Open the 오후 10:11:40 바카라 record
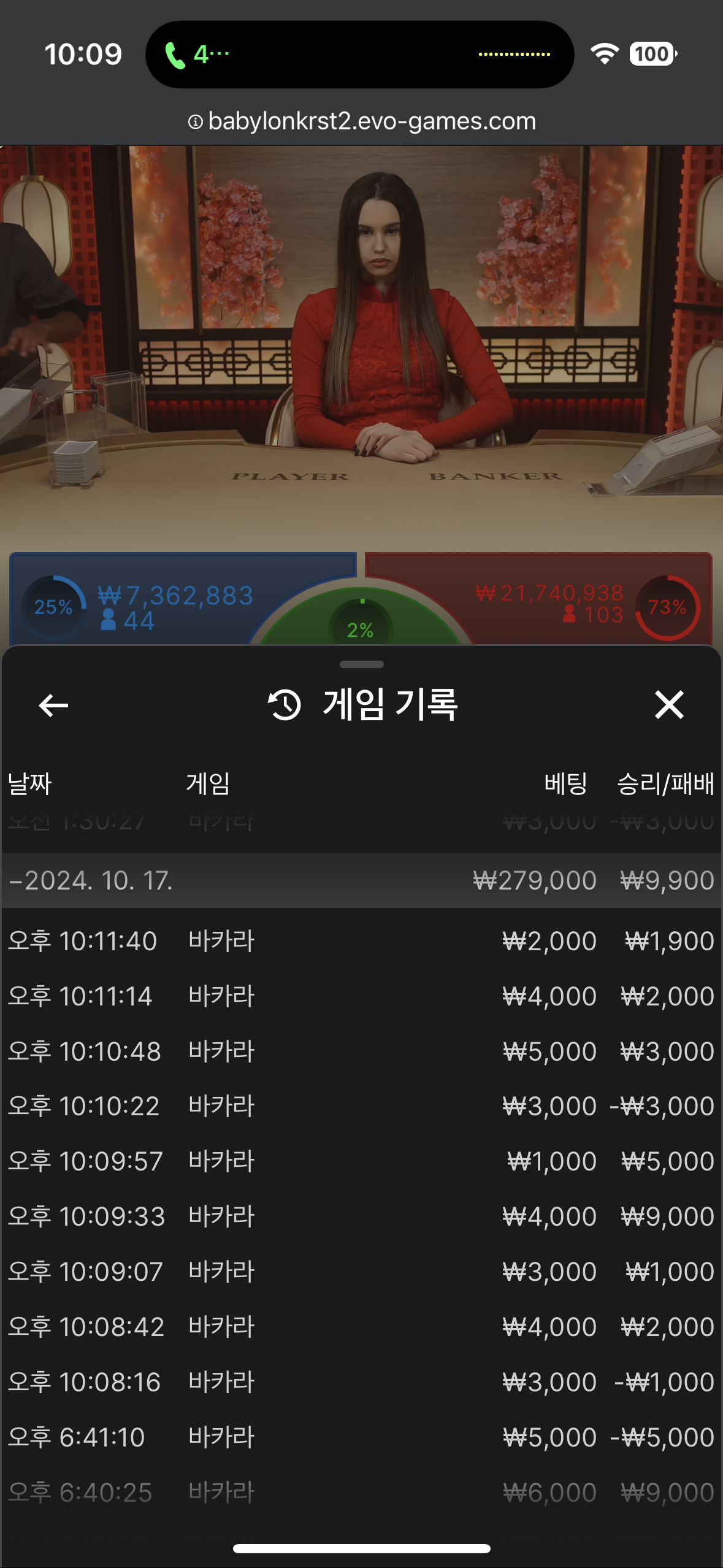This screenshot has height=1568, width=723. click(x=361, y=940)
